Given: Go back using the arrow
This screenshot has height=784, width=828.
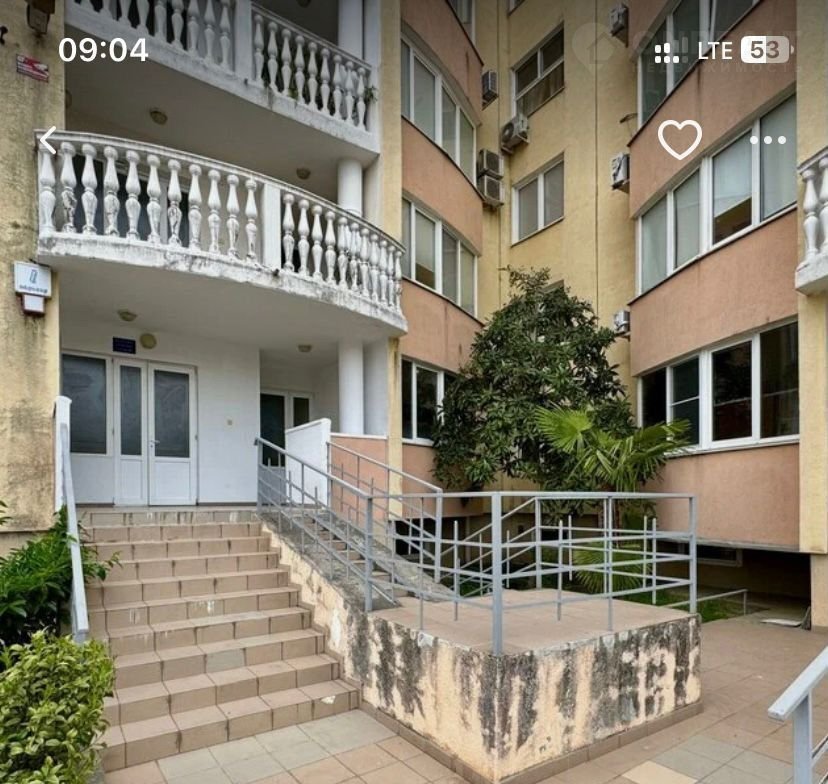Looking at the screenshot, I should click(47, 140).
